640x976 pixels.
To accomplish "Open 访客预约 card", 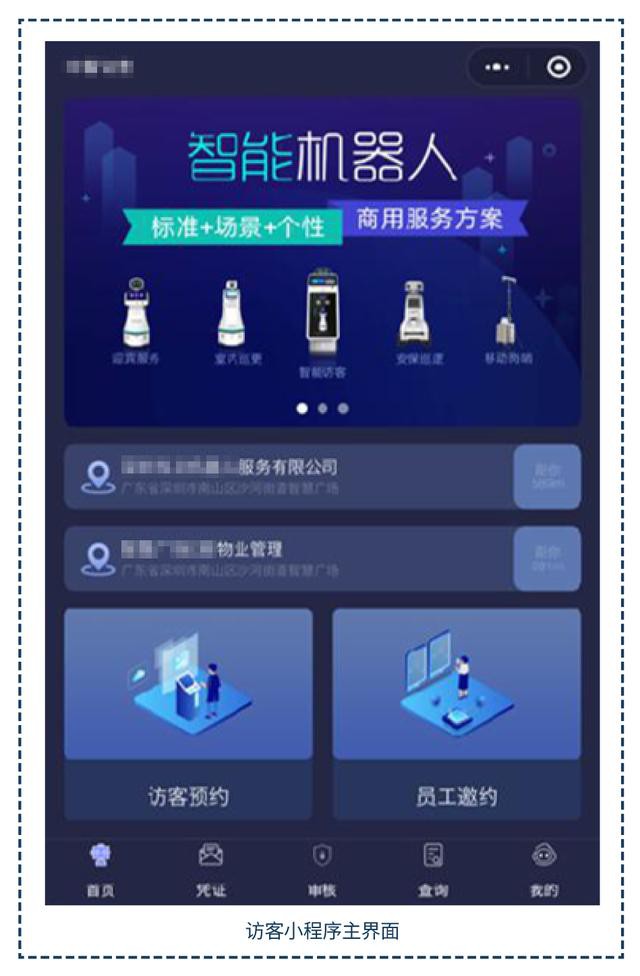I will tap(189, 713).
